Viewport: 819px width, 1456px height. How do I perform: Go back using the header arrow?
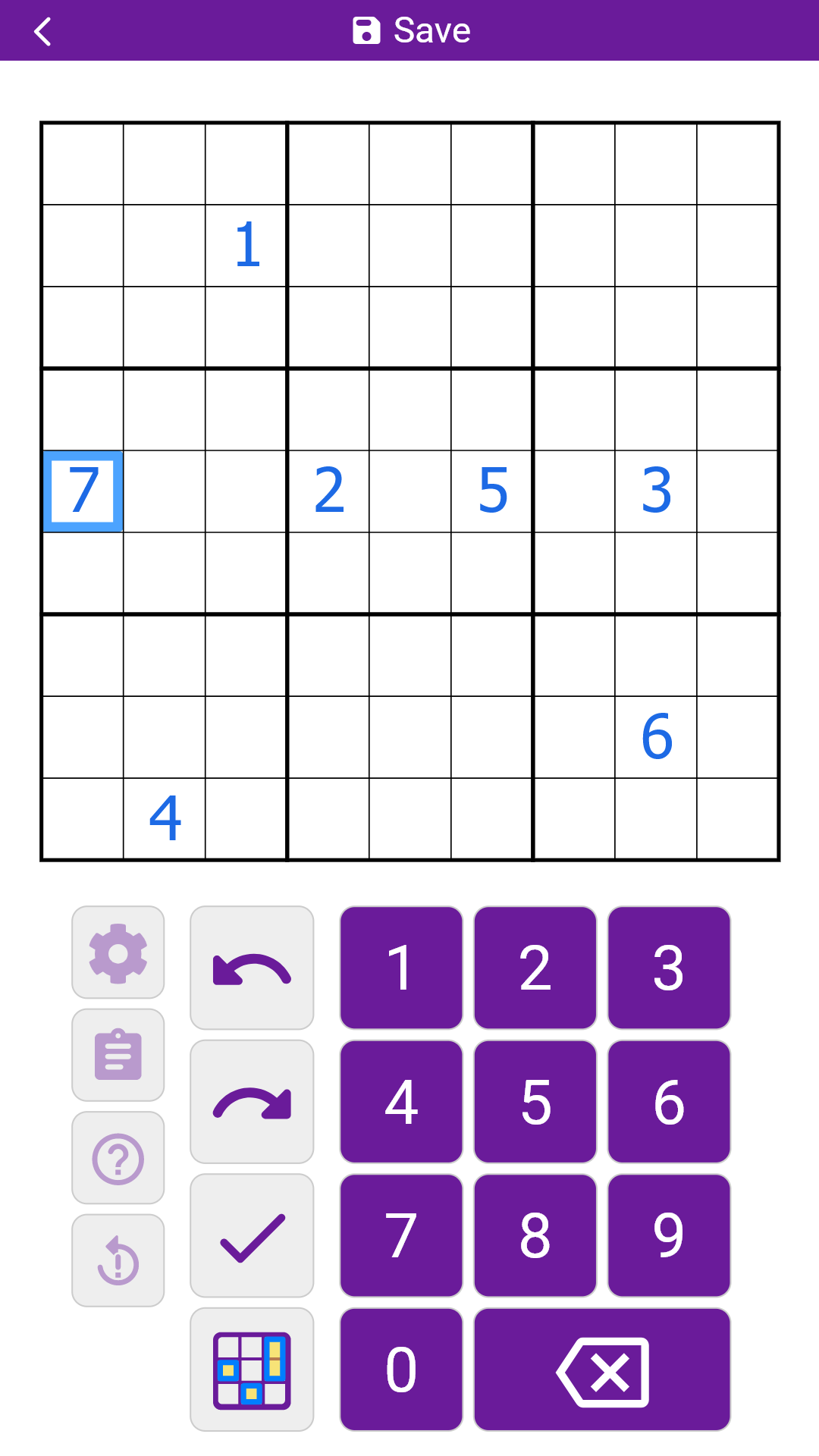(43, 30)
